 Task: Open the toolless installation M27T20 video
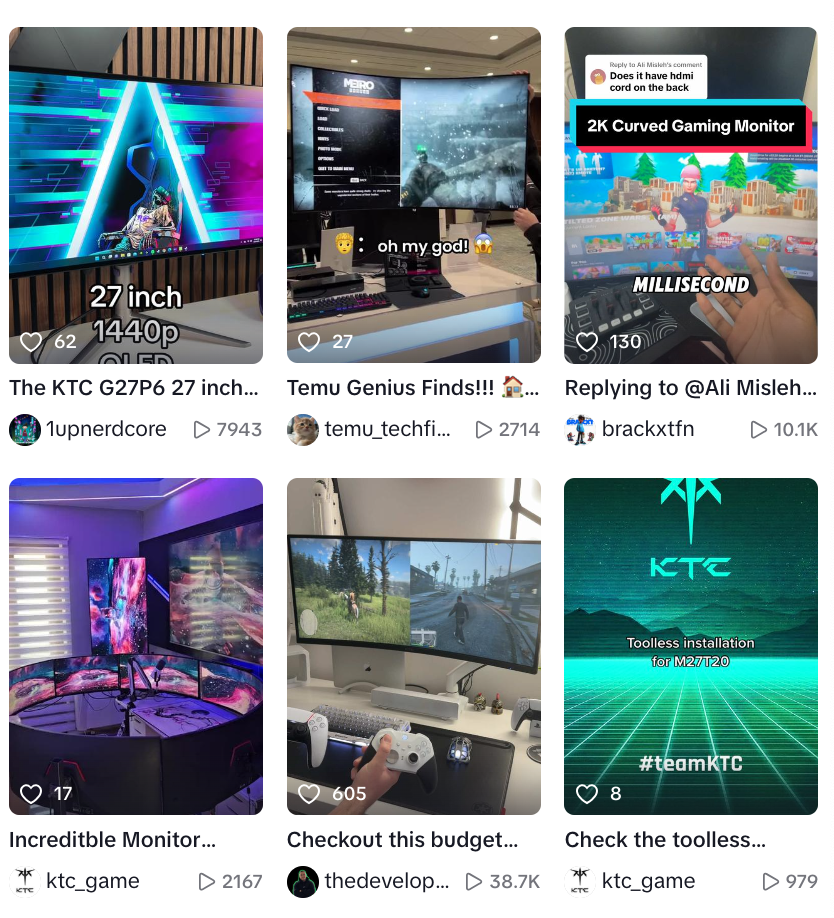pos(691,645)
